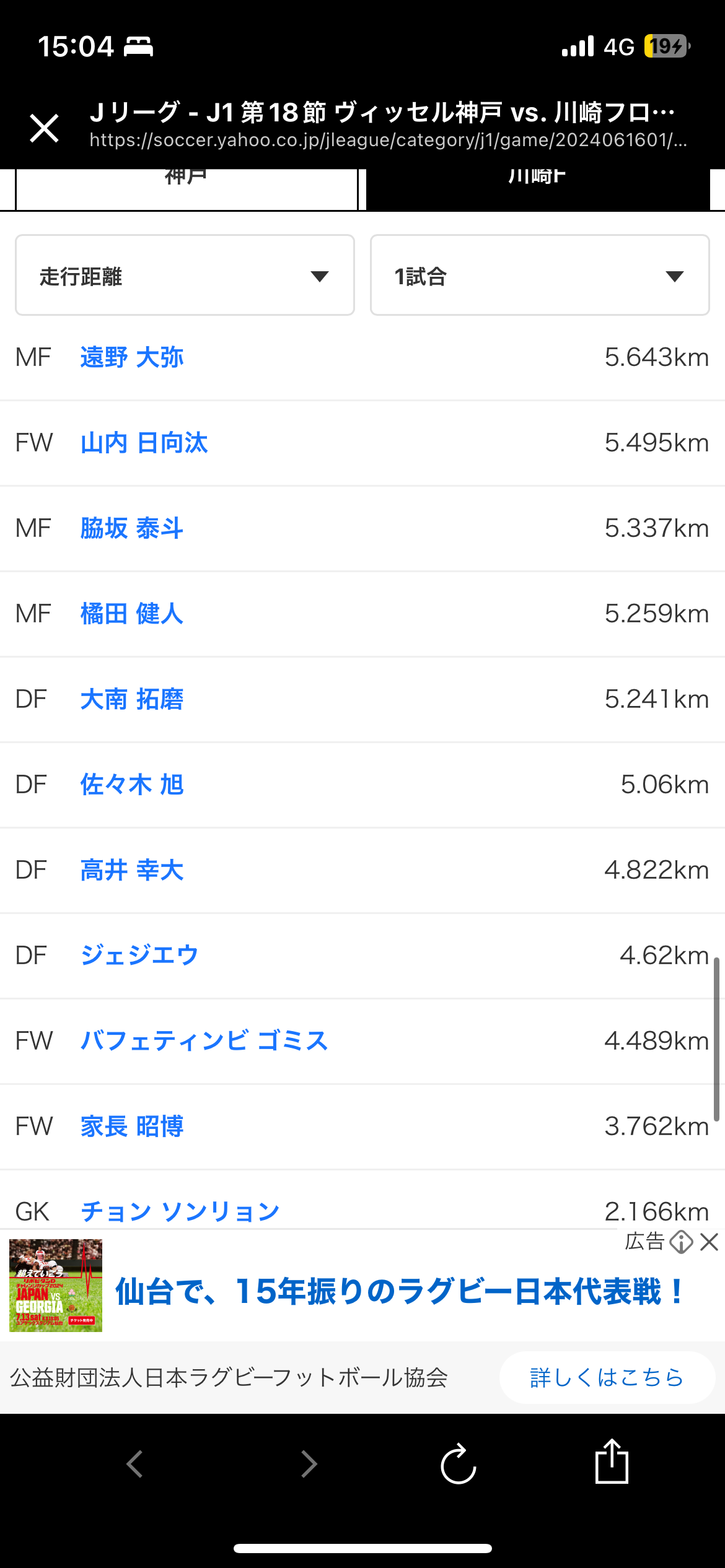
Task: Select the 川崎F team tab
Action: tap(538, 189)
